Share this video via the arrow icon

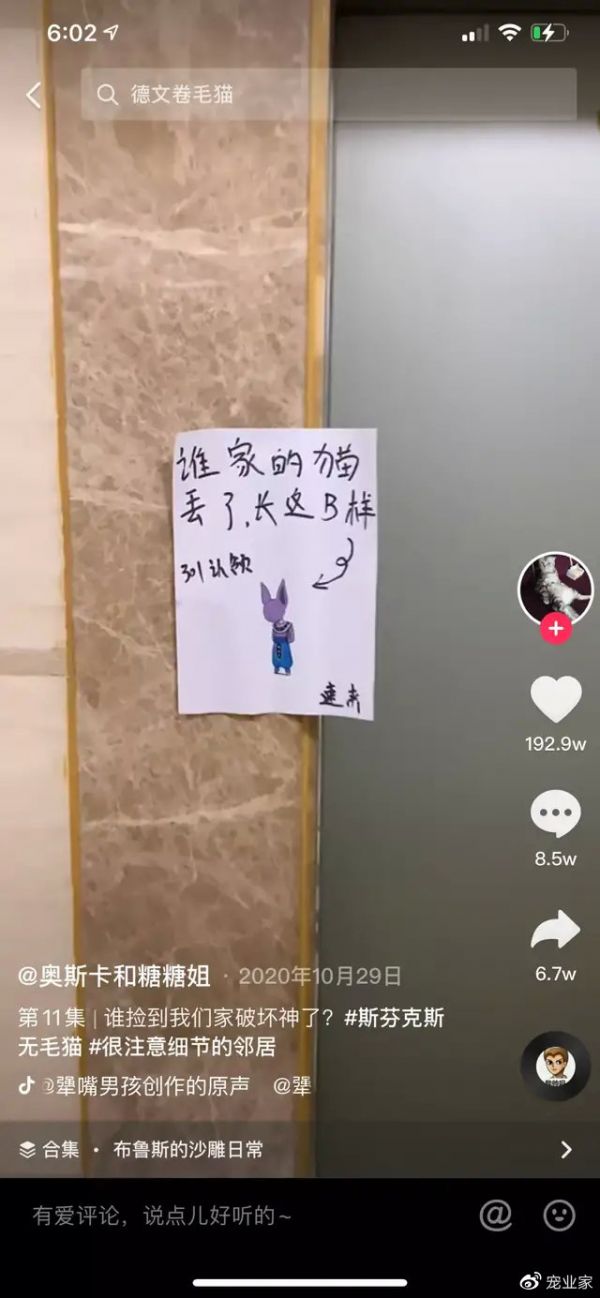click(555, 930)
